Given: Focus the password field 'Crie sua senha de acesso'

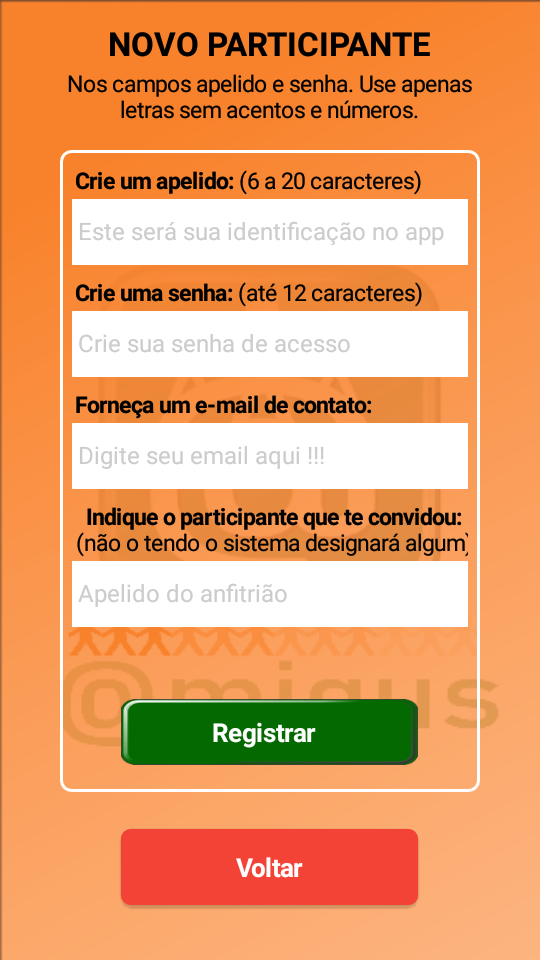Looking at the screenshot, I should pyautogui.click(x=270, y=344).
